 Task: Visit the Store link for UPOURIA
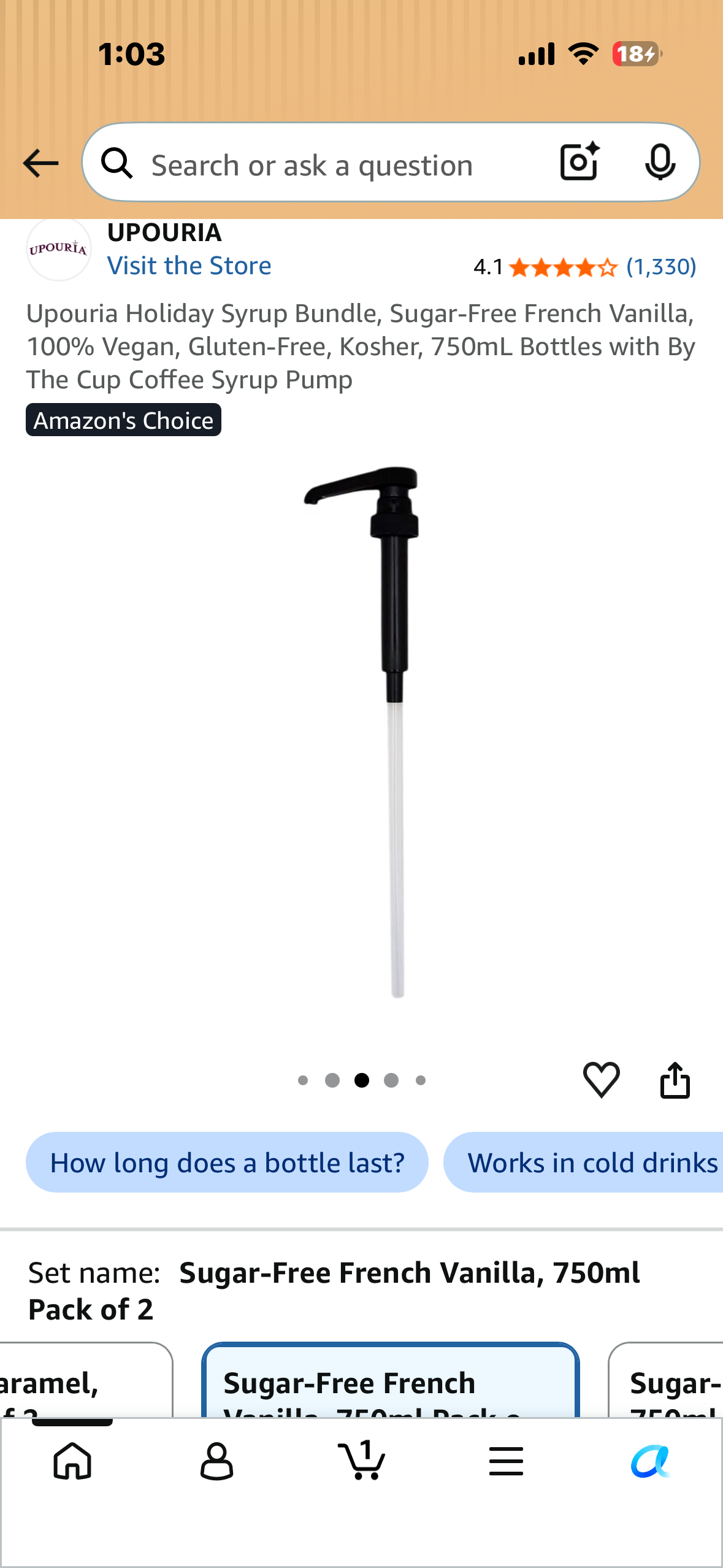(189, 266)
